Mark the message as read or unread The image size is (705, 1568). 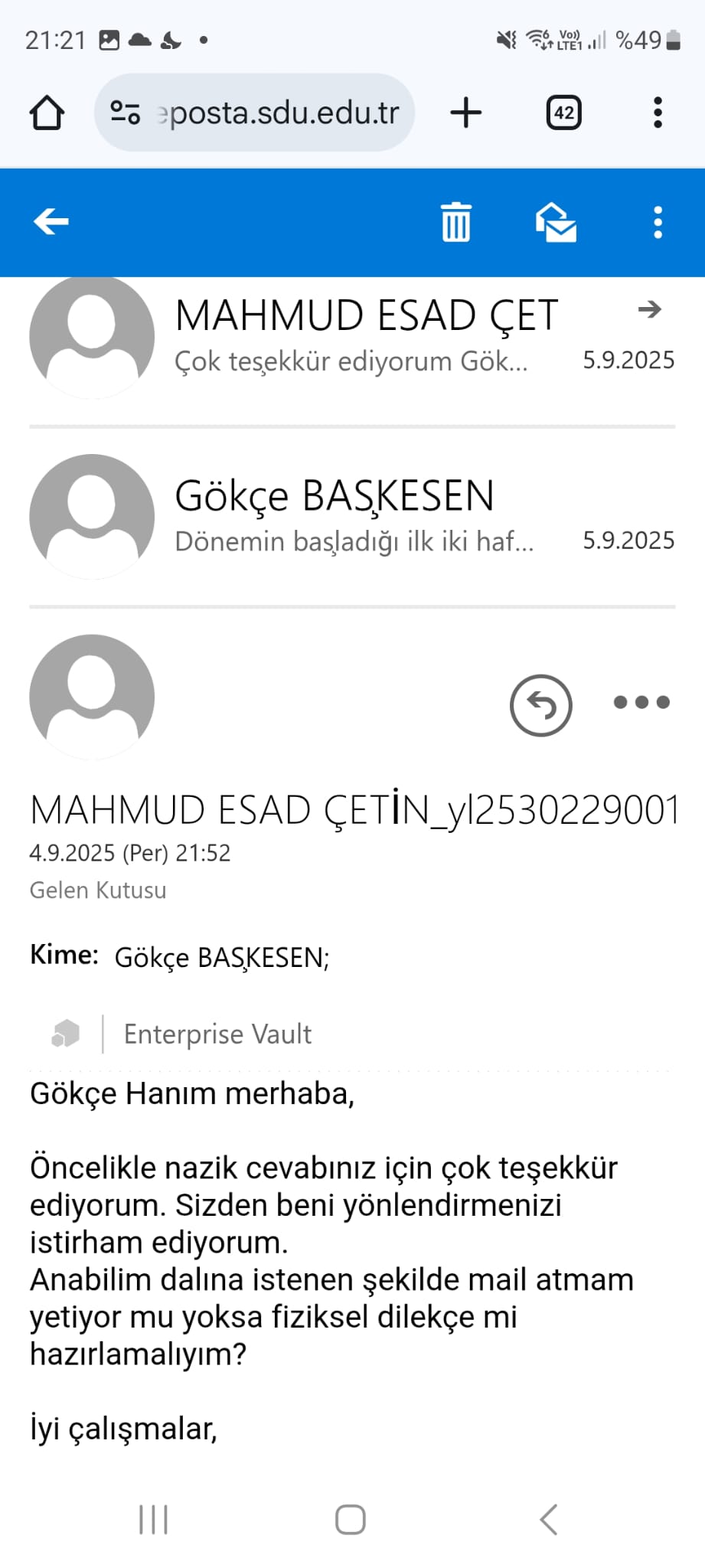556,223
